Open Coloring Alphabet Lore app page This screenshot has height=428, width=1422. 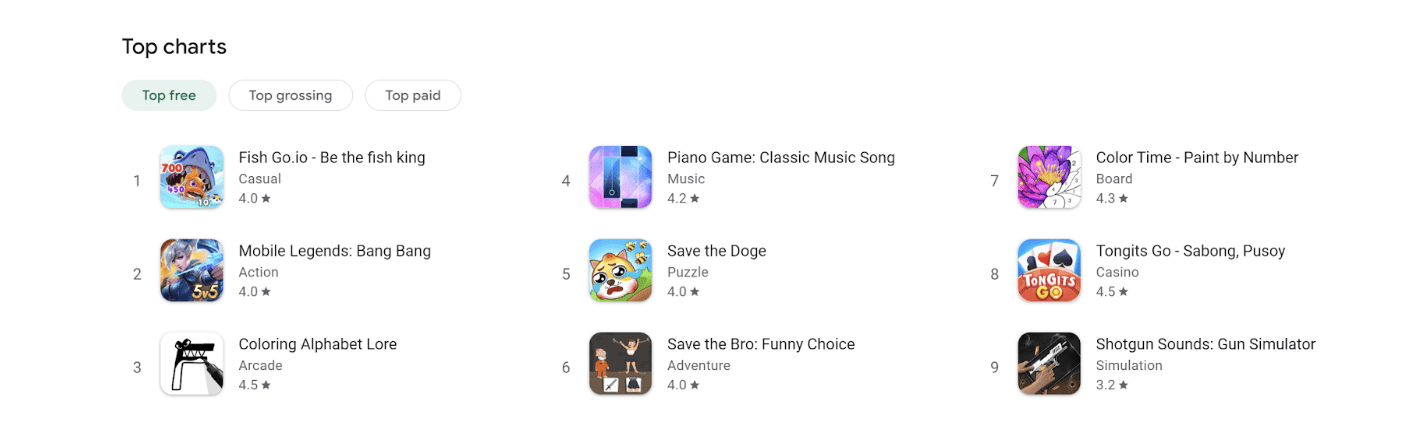point(317,344)
